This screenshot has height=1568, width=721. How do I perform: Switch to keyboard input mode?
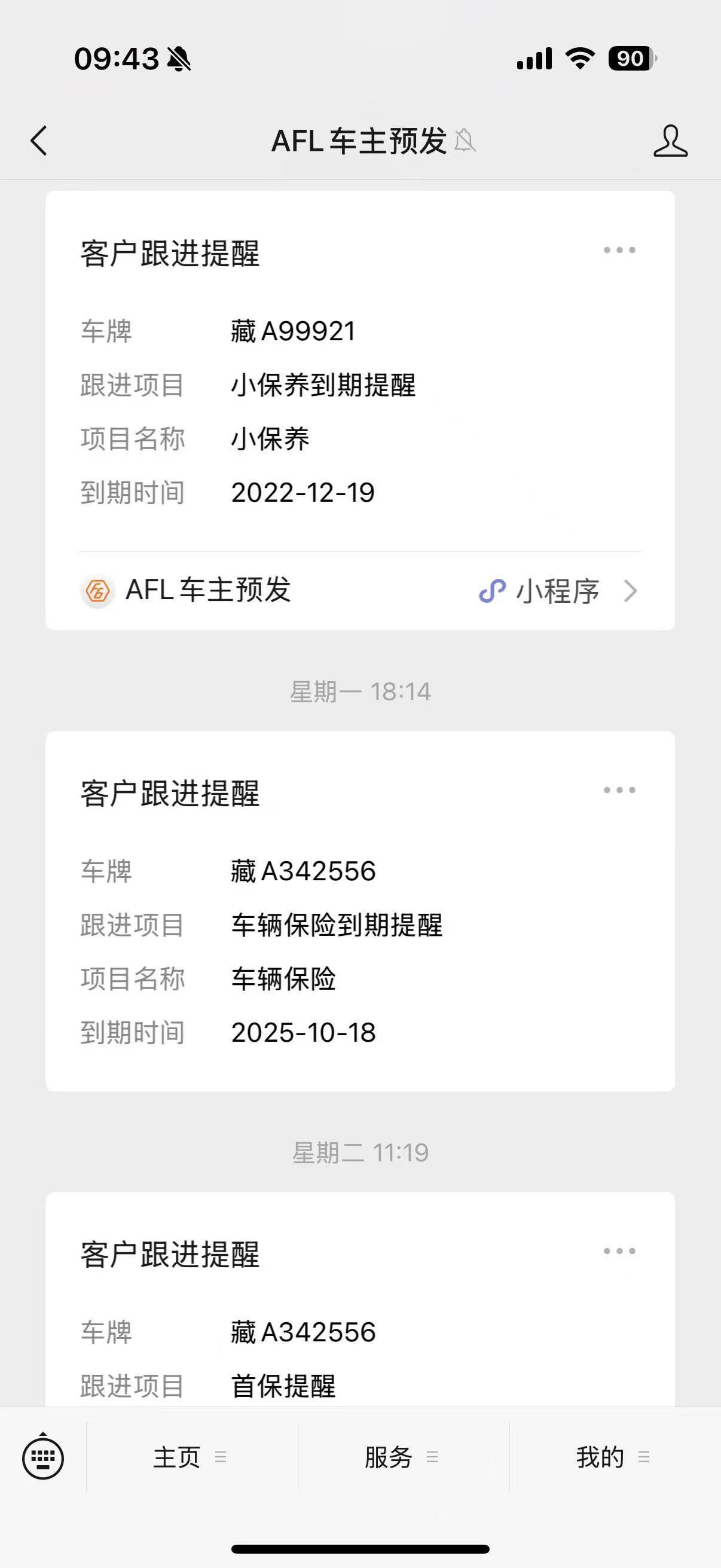[42, 1457]
